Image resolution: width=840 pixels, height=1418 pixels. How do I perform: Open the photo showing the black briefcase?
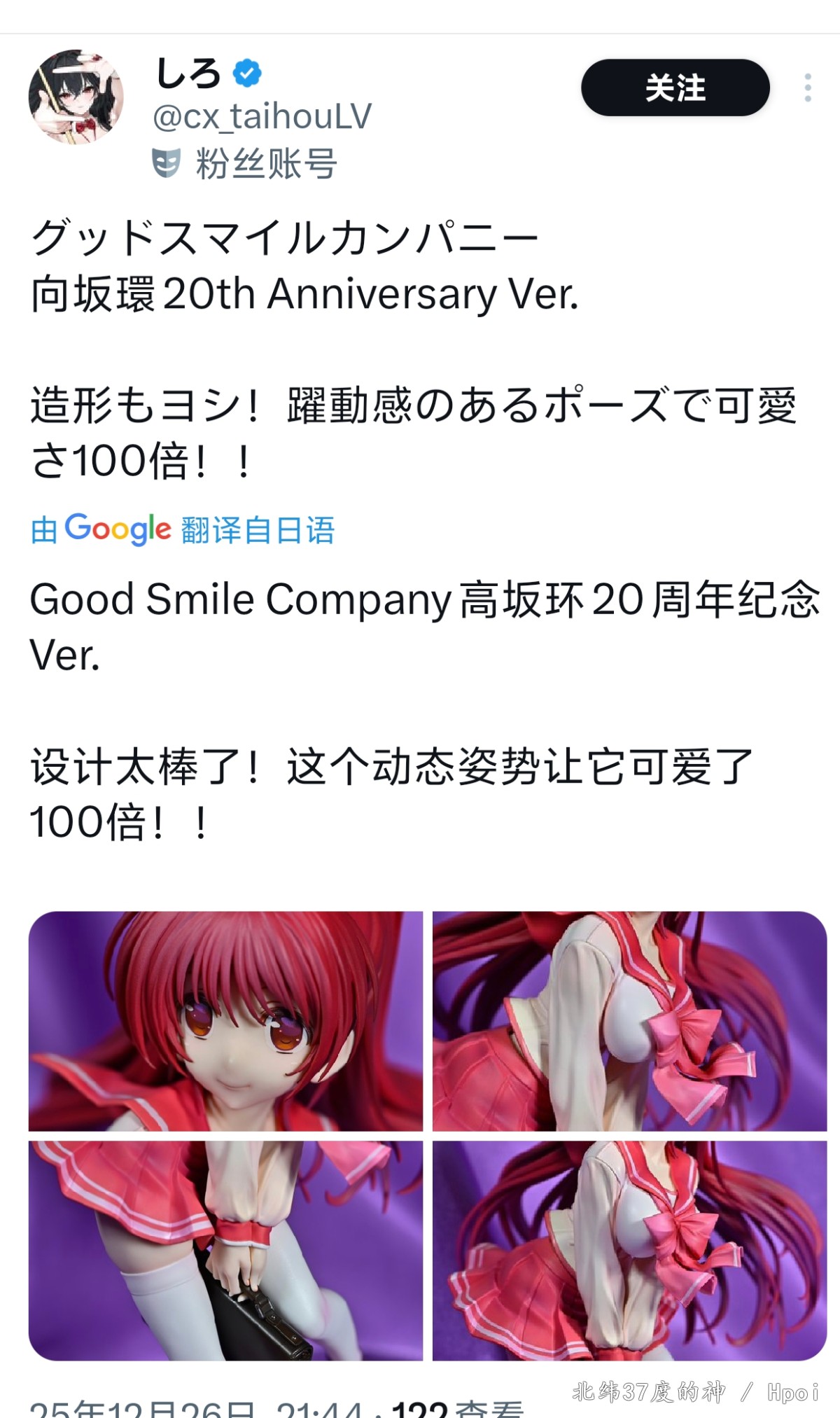tap(225, 1250)
